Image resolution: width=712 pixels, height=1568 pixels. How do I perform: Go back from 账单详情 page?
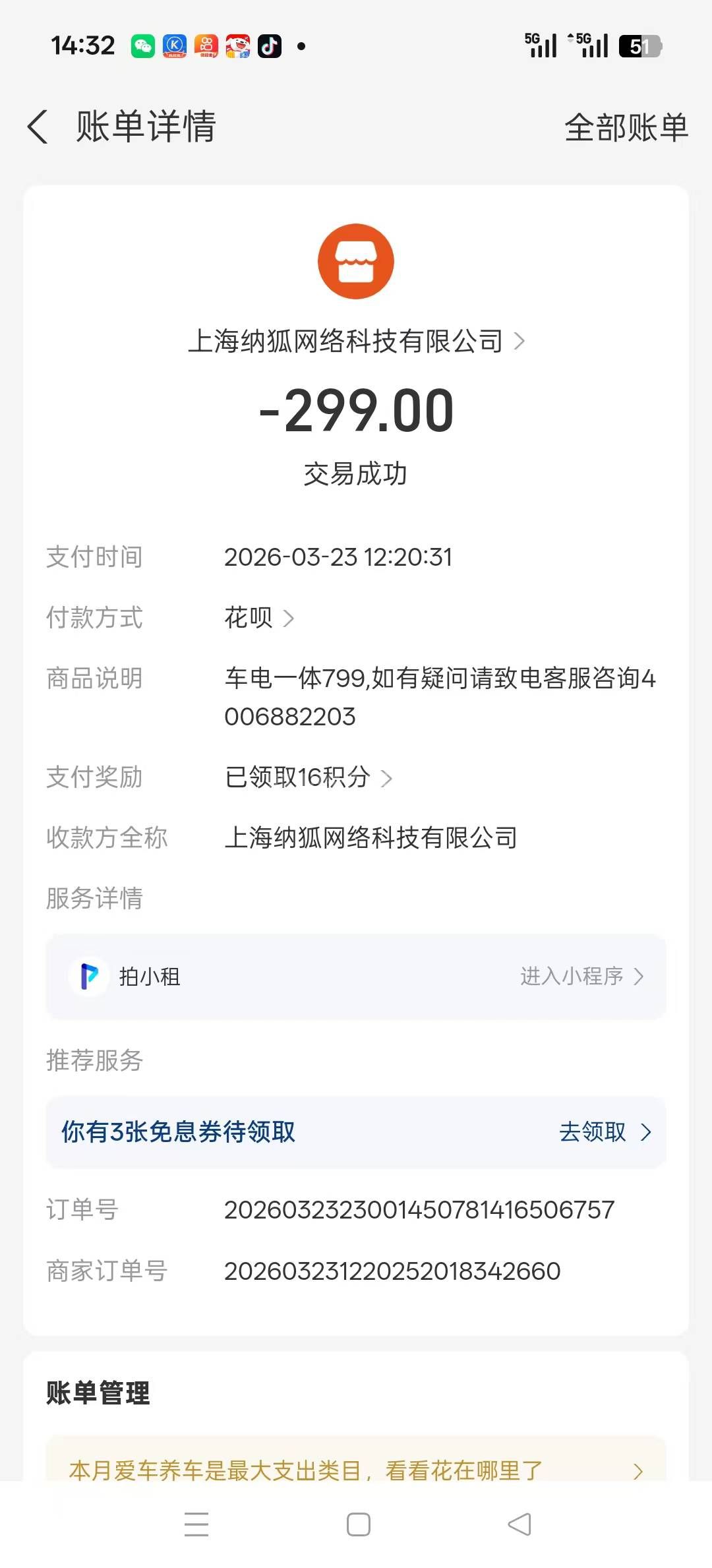(x=38, y=127)
